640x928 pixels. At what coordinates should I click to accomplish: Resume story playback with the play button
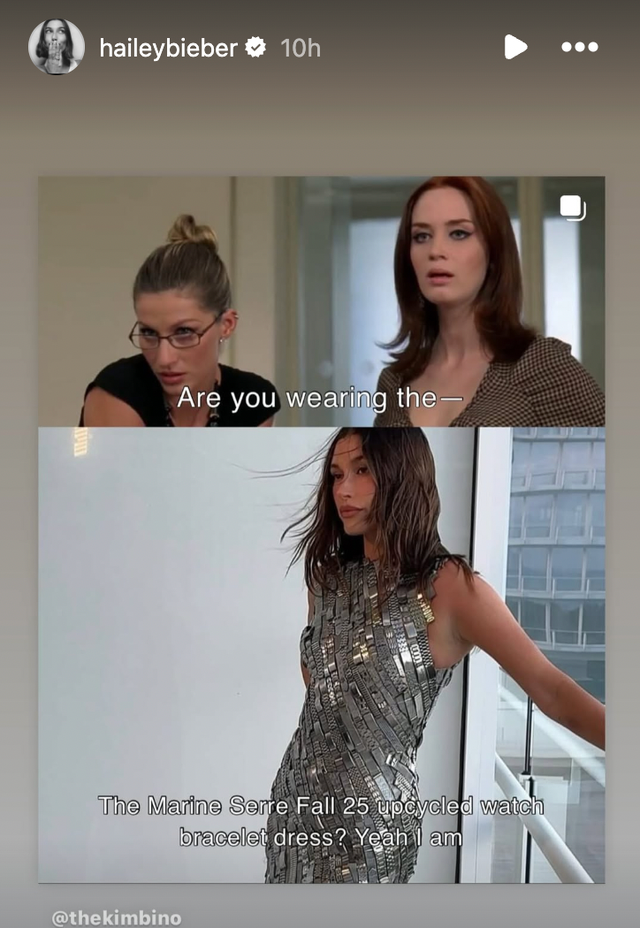coord(515,47)
